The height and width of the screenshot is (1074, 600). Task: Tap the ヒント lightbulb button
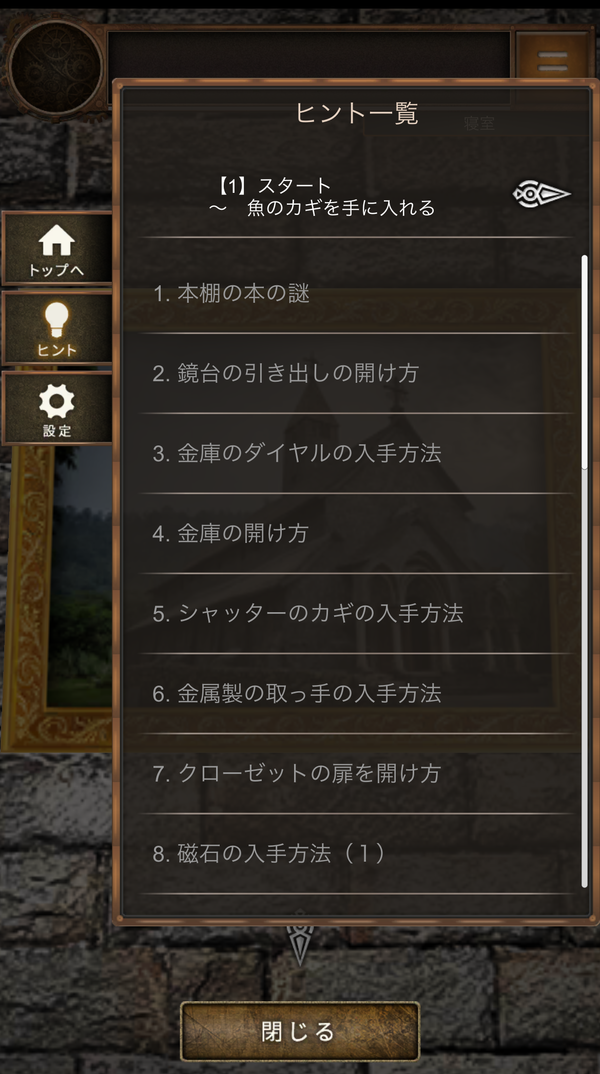point(57,329)
